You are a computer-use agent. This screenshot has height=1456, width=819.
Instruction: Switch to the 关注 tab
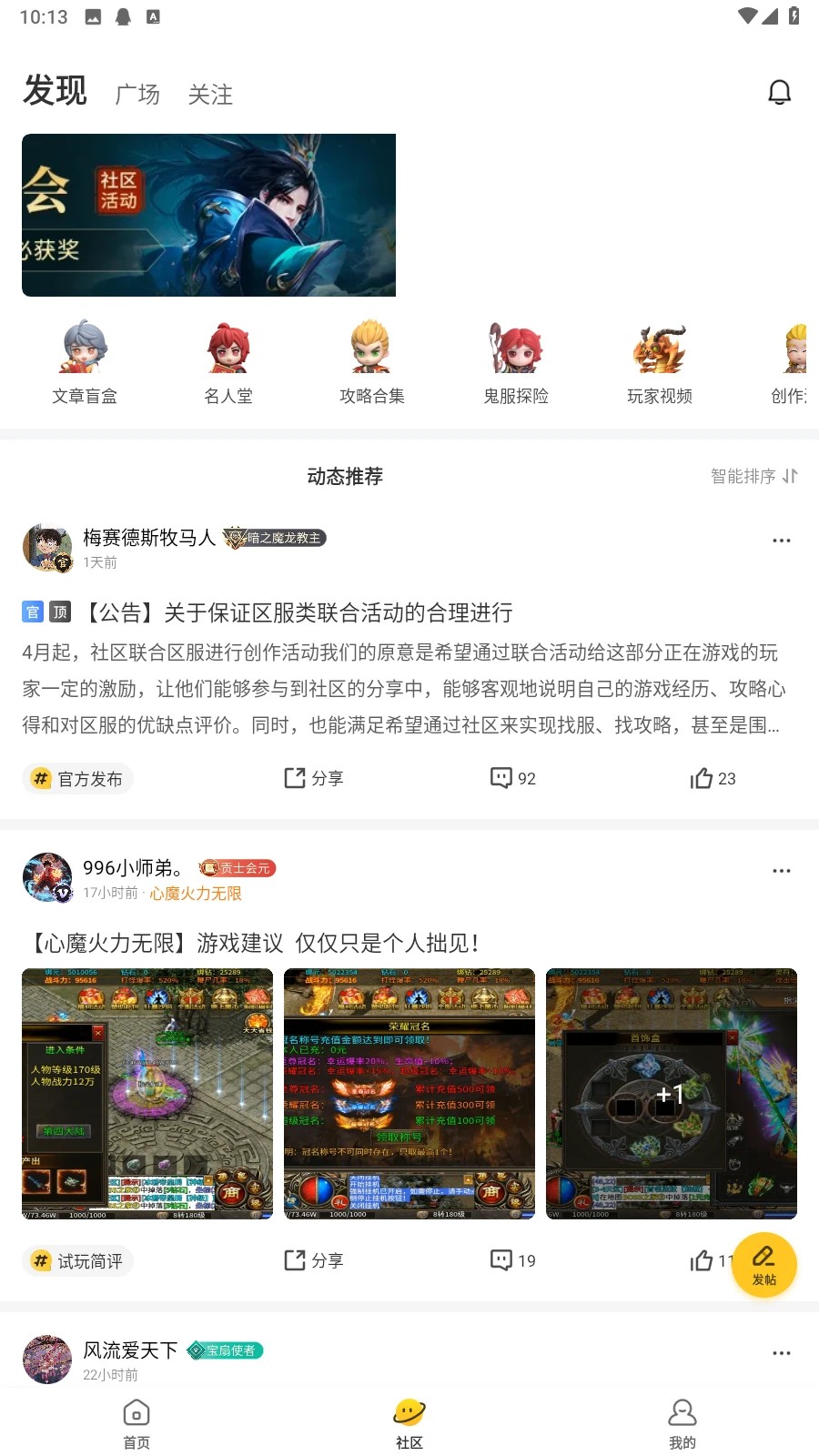pyautogui.click(x=211, y=94)
